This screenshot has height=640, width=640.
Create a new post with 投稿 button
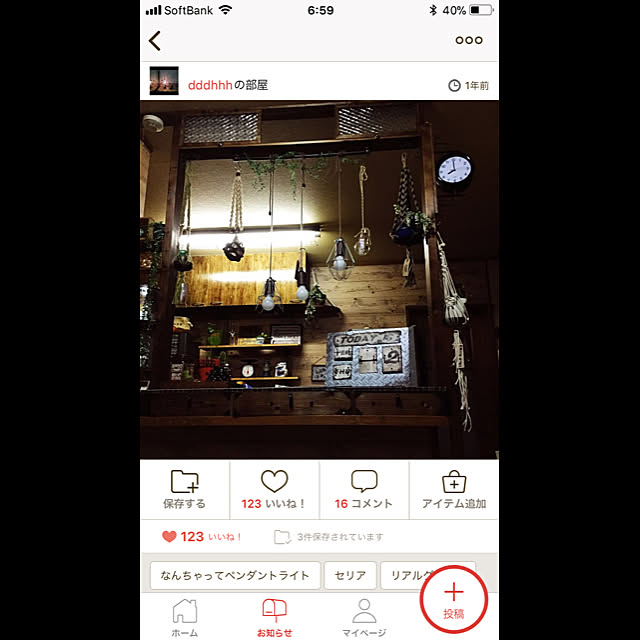(x=454, y=598)
